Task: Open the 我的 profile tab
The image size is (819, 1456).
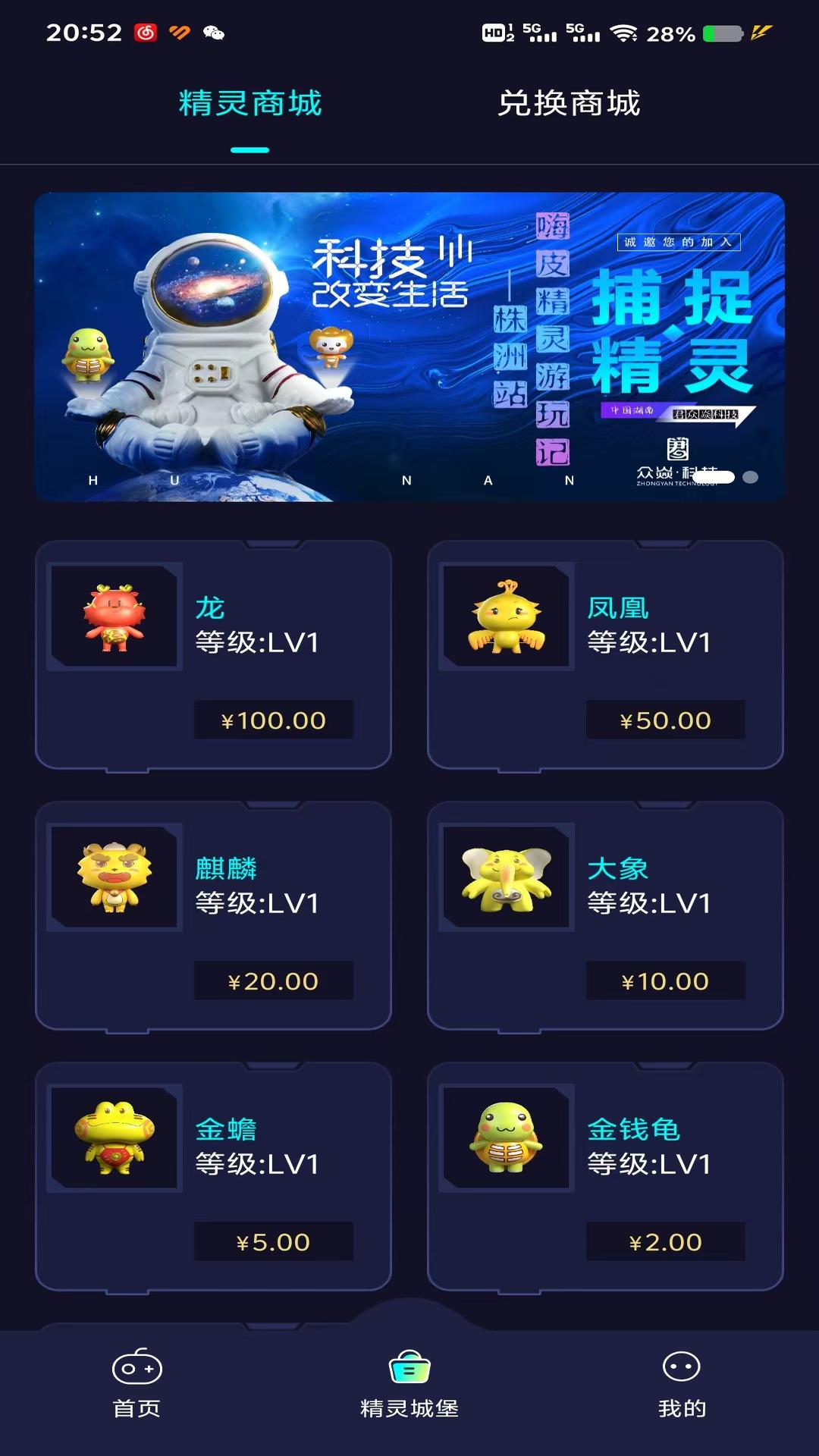Action: (x=682, y=1384)
